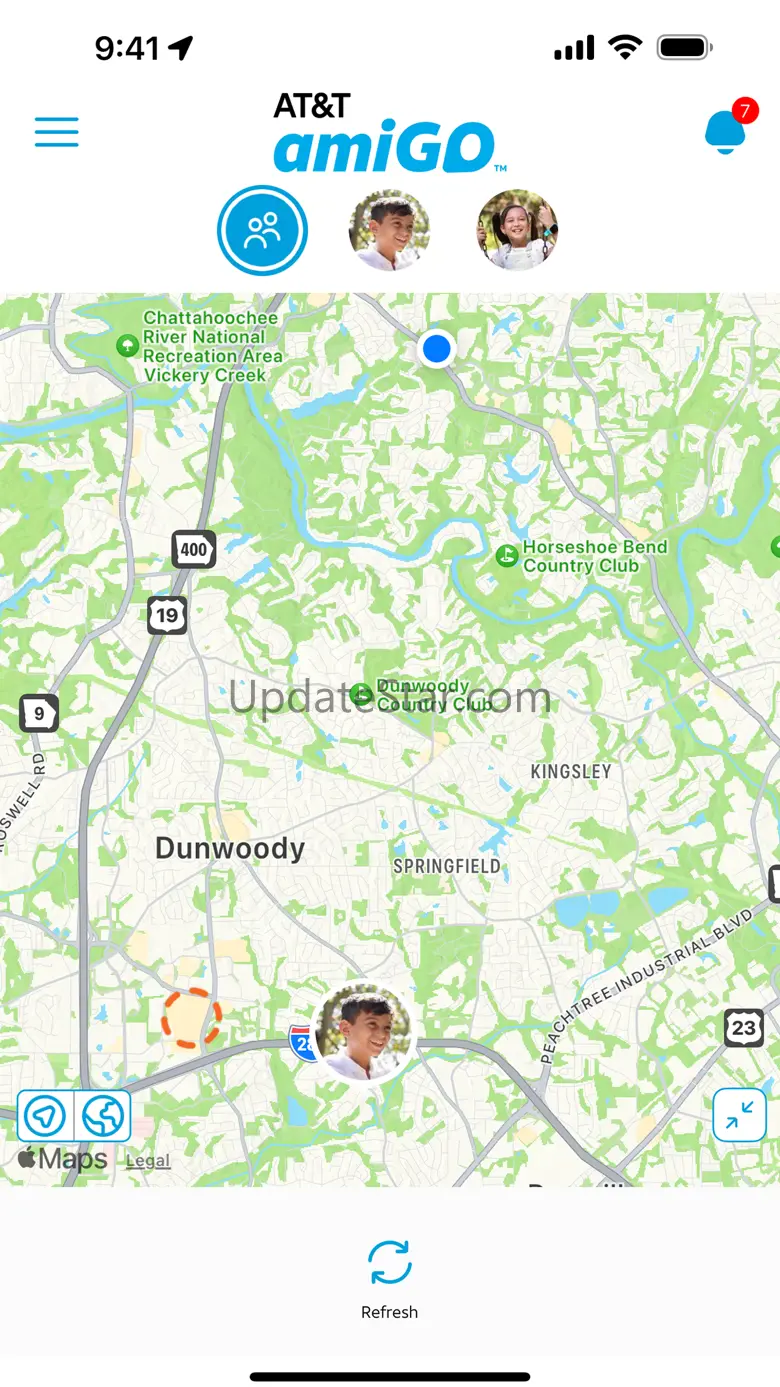Collapse the map with the arrows icon
The height and width of the screenshot is (1387, 780).
739,1115
